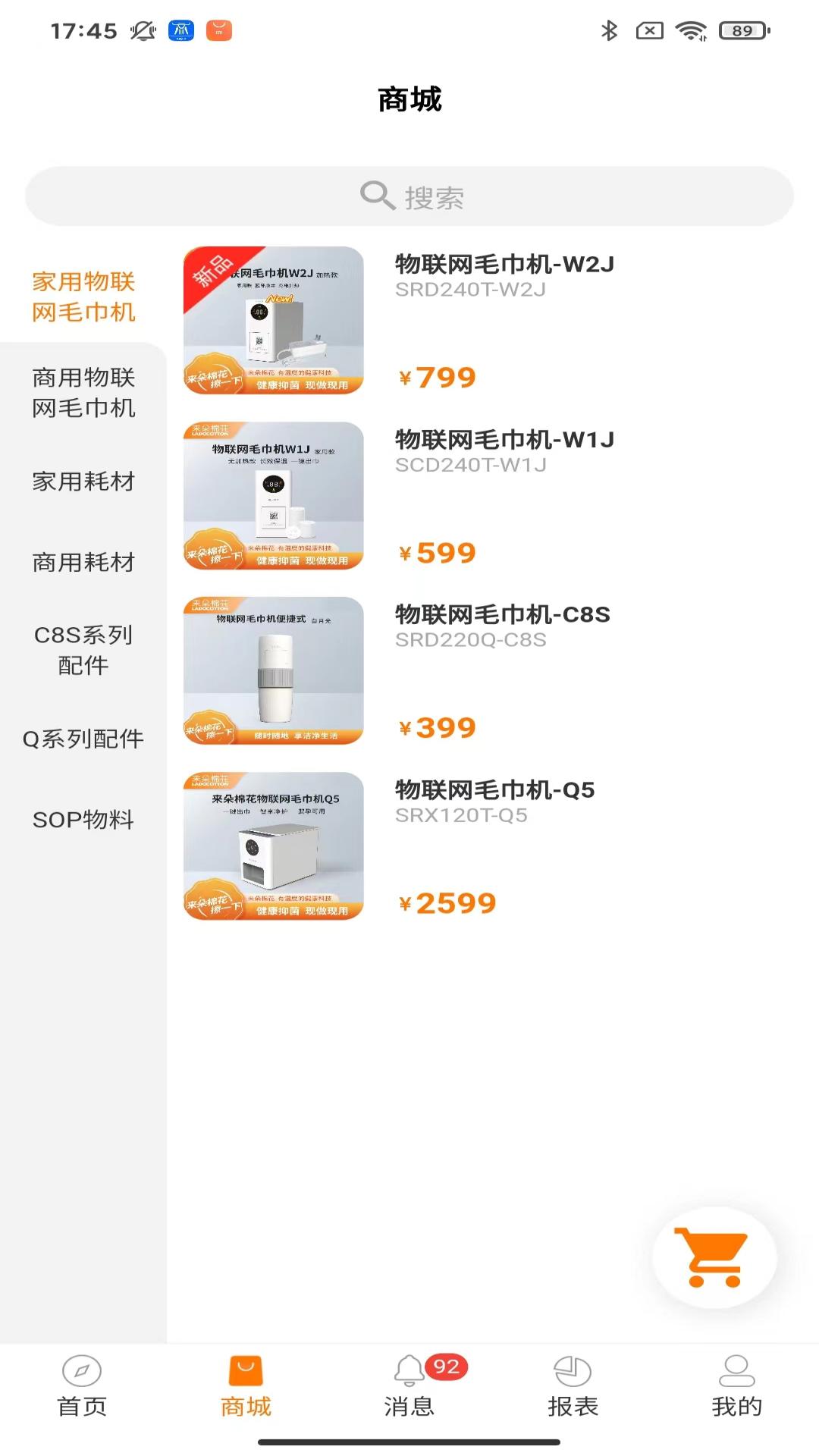Open the SOP物料 category
The image size is (819, 1456).
(x=83, y=820)
